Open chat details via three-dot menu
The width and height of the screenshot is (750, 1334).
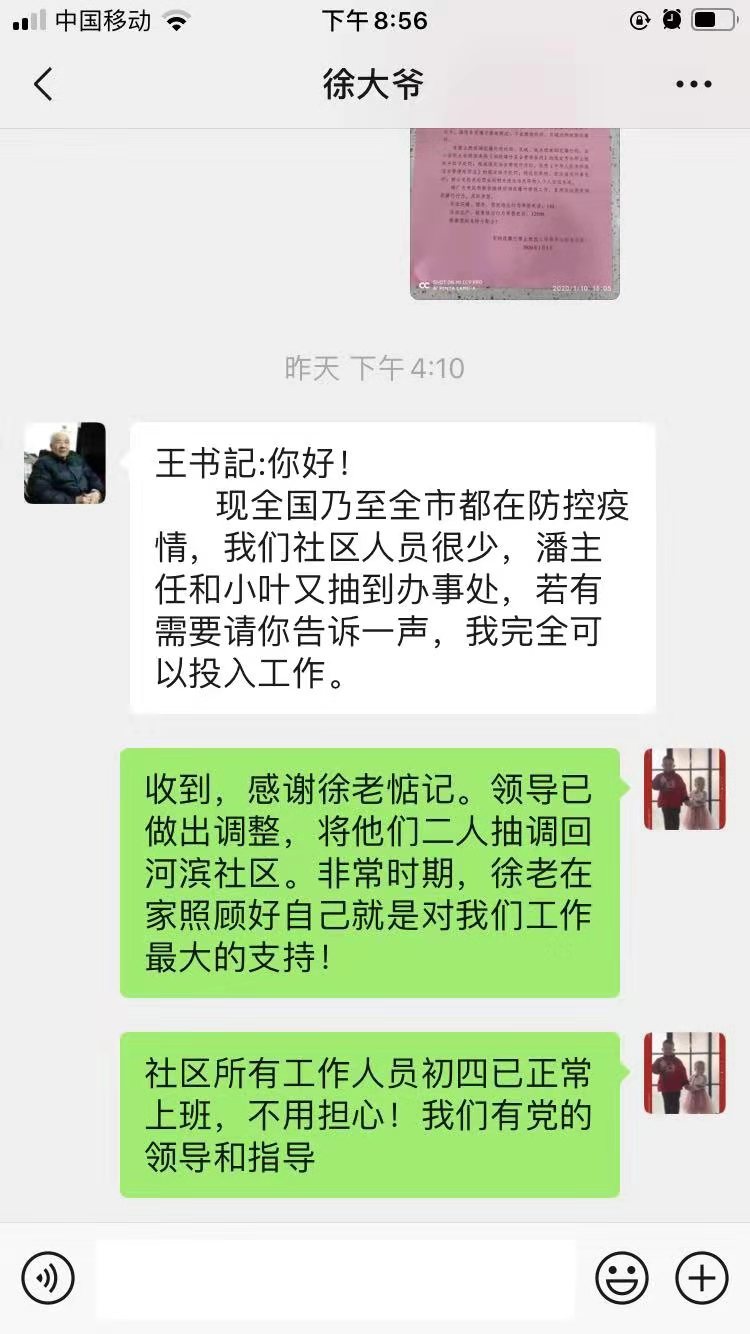(693, 84)
